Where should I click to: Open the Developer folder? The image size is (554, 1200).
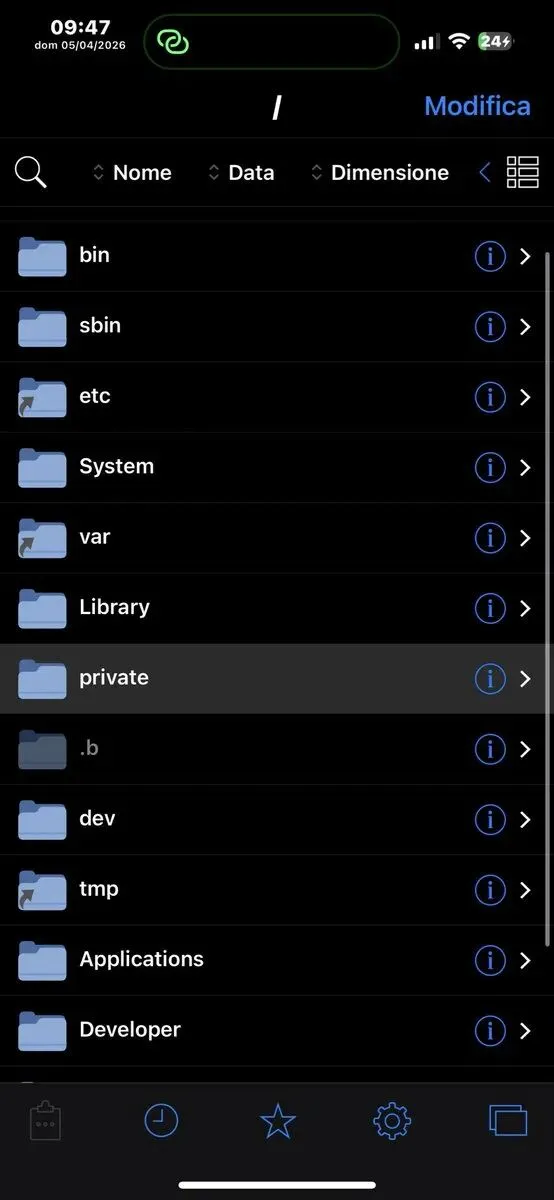277,1030
